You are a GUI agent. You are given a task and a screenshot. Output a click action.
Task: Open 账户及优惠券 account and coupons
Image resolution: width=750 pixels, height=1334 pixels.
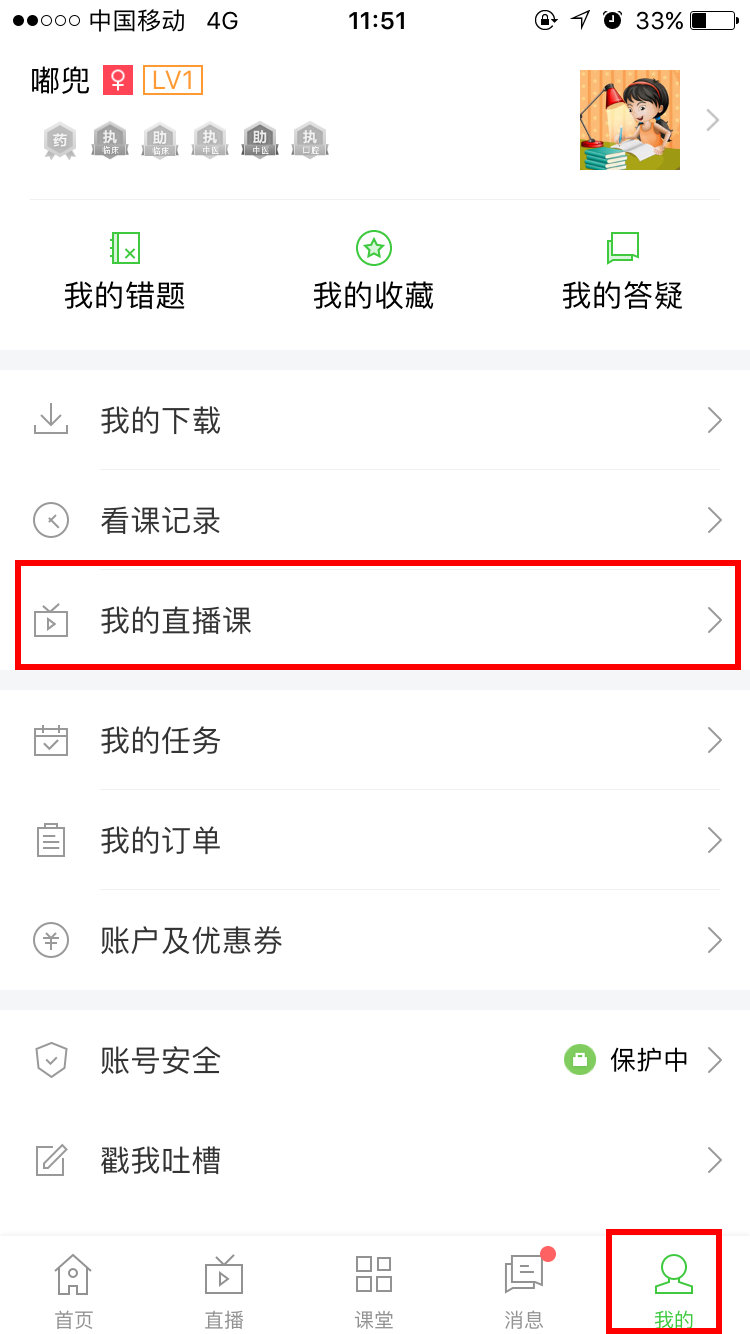tap(375, 940)
